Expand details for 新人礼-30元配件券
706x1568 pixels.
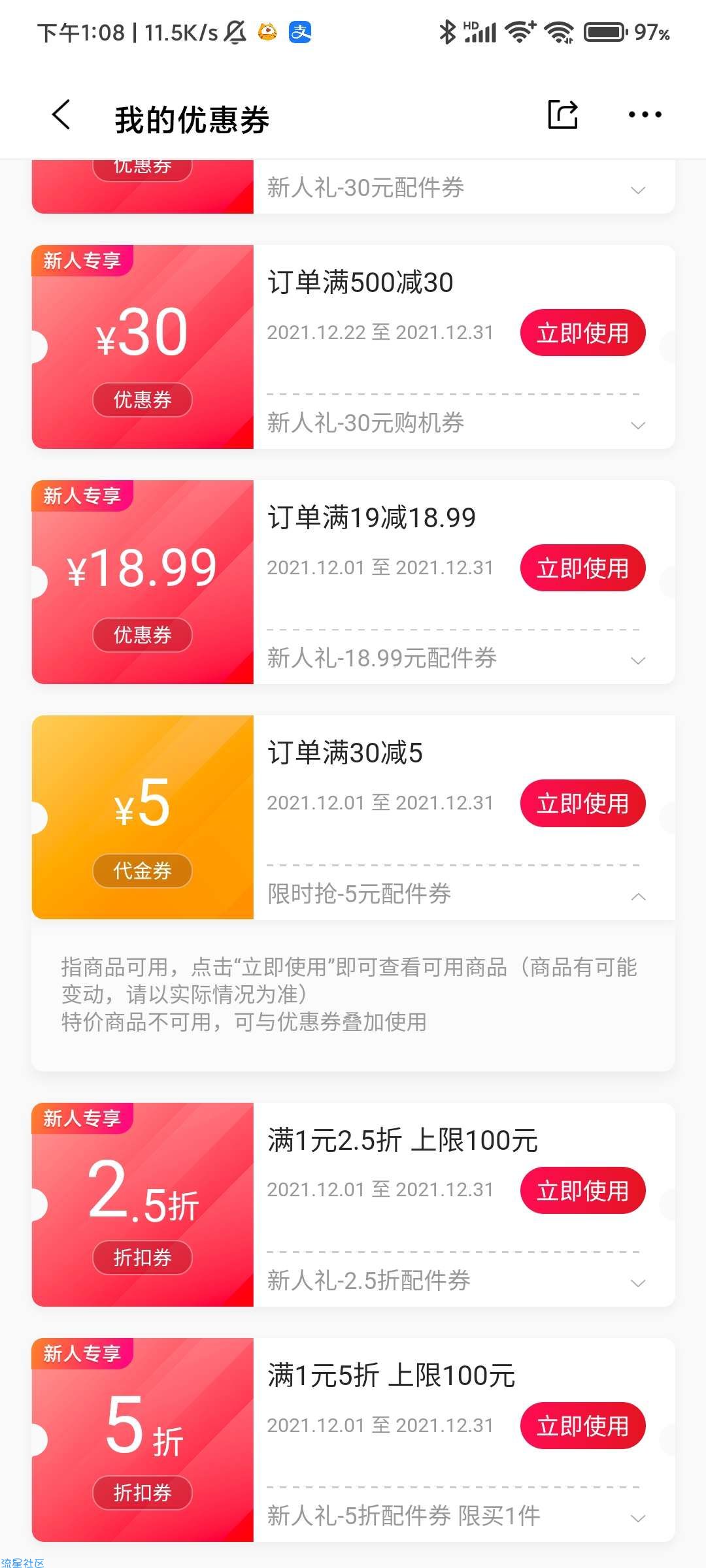638,190
